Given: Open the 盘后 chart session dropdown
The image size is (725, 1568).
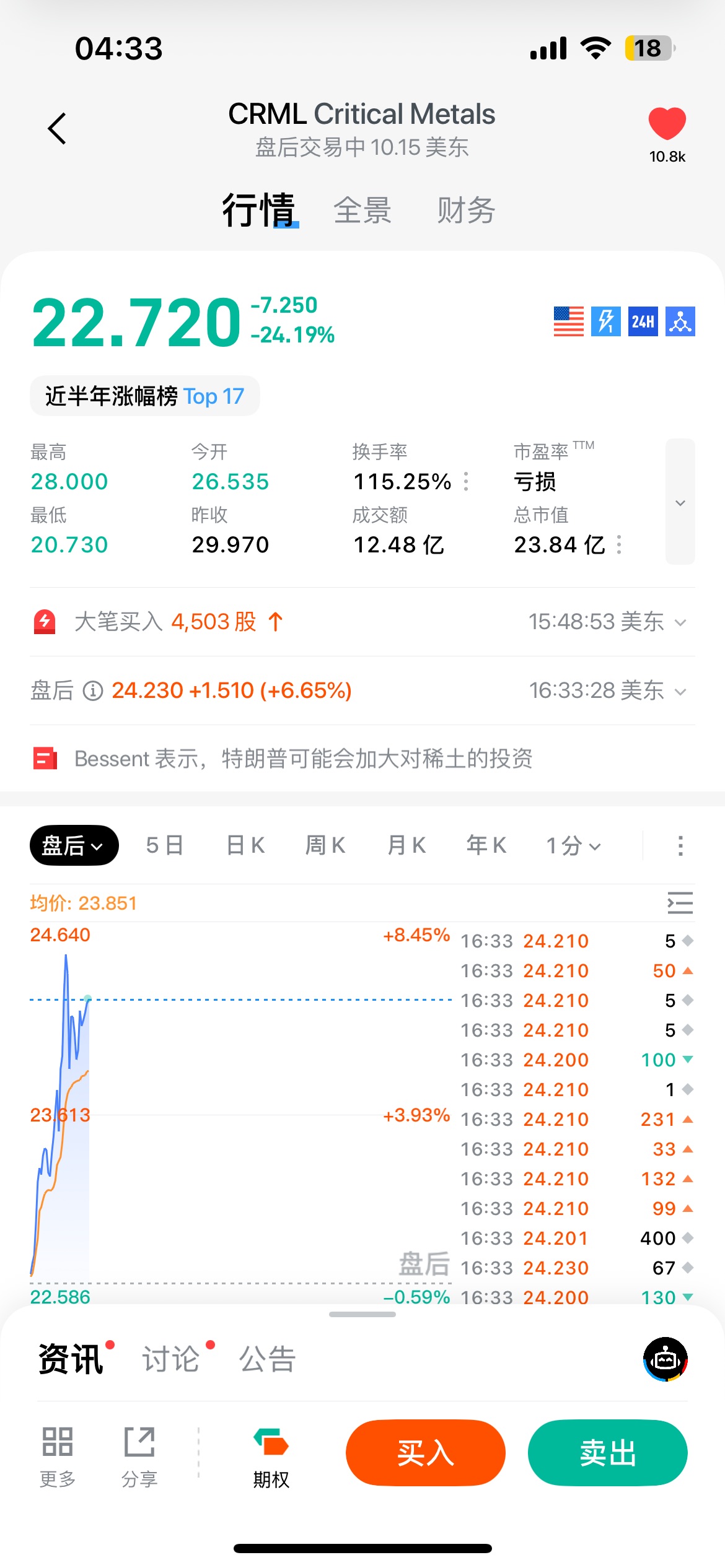Looking at the screenshot, I should coord(74,845).
